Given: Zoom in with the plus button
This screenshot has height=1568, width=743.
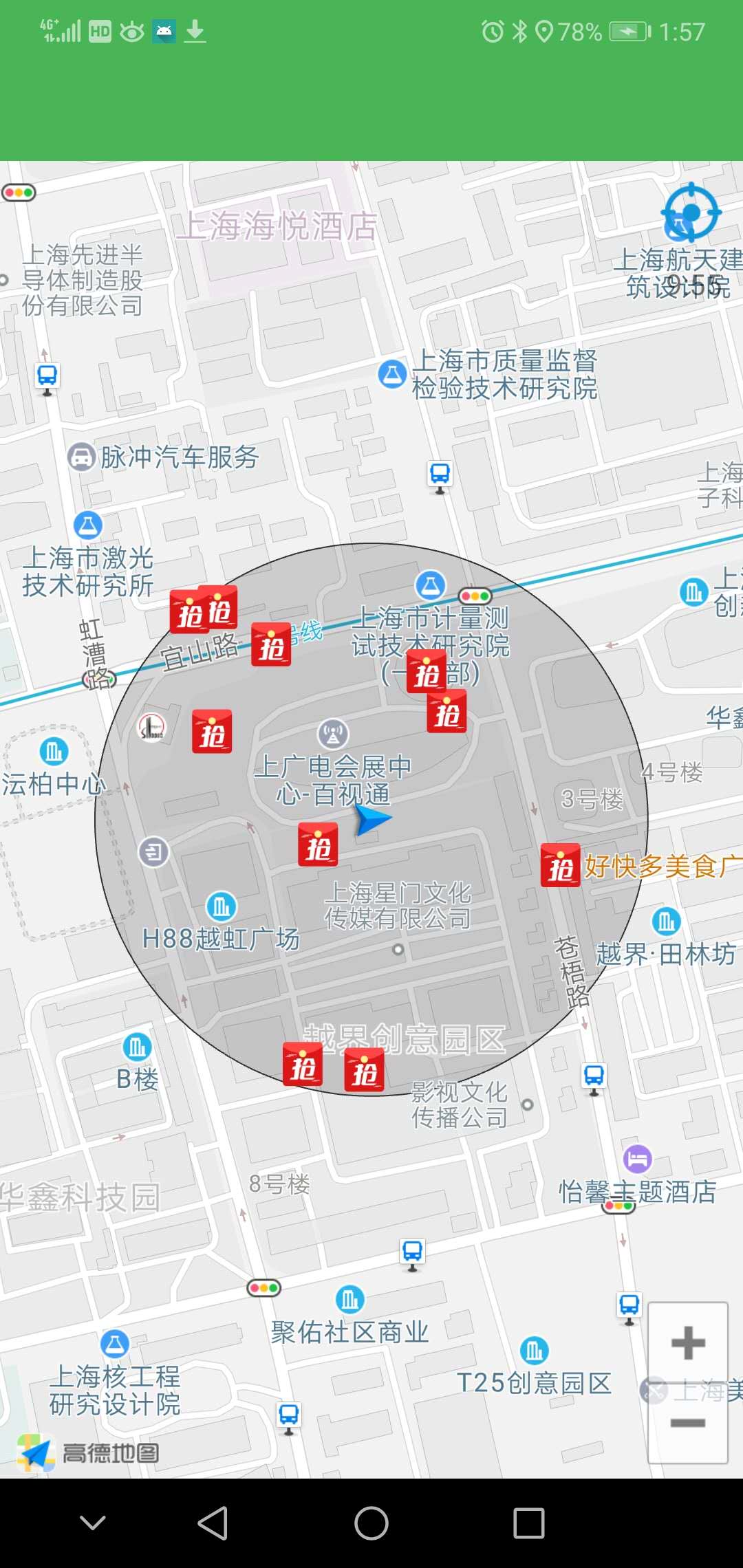Looking at the screenshot, I should (x=688, y=1343).
